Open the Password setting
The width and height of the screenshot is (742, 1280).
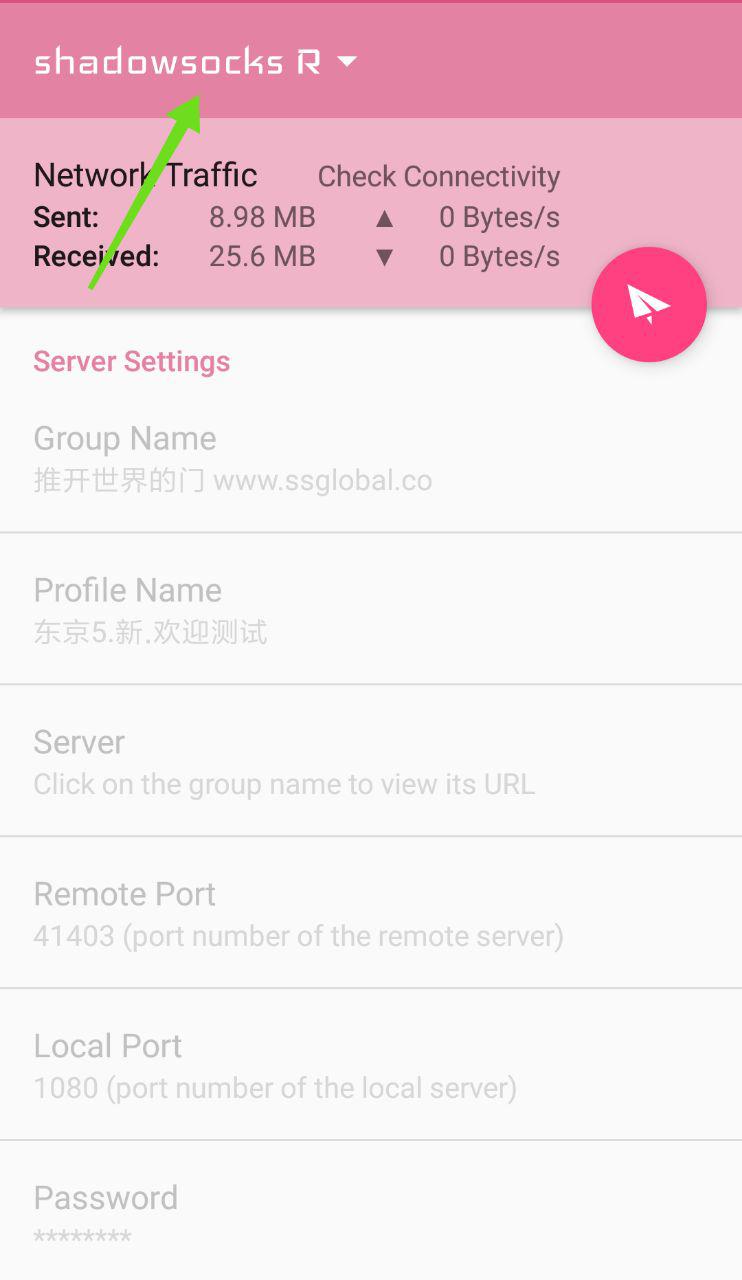tap(371, 1211)
